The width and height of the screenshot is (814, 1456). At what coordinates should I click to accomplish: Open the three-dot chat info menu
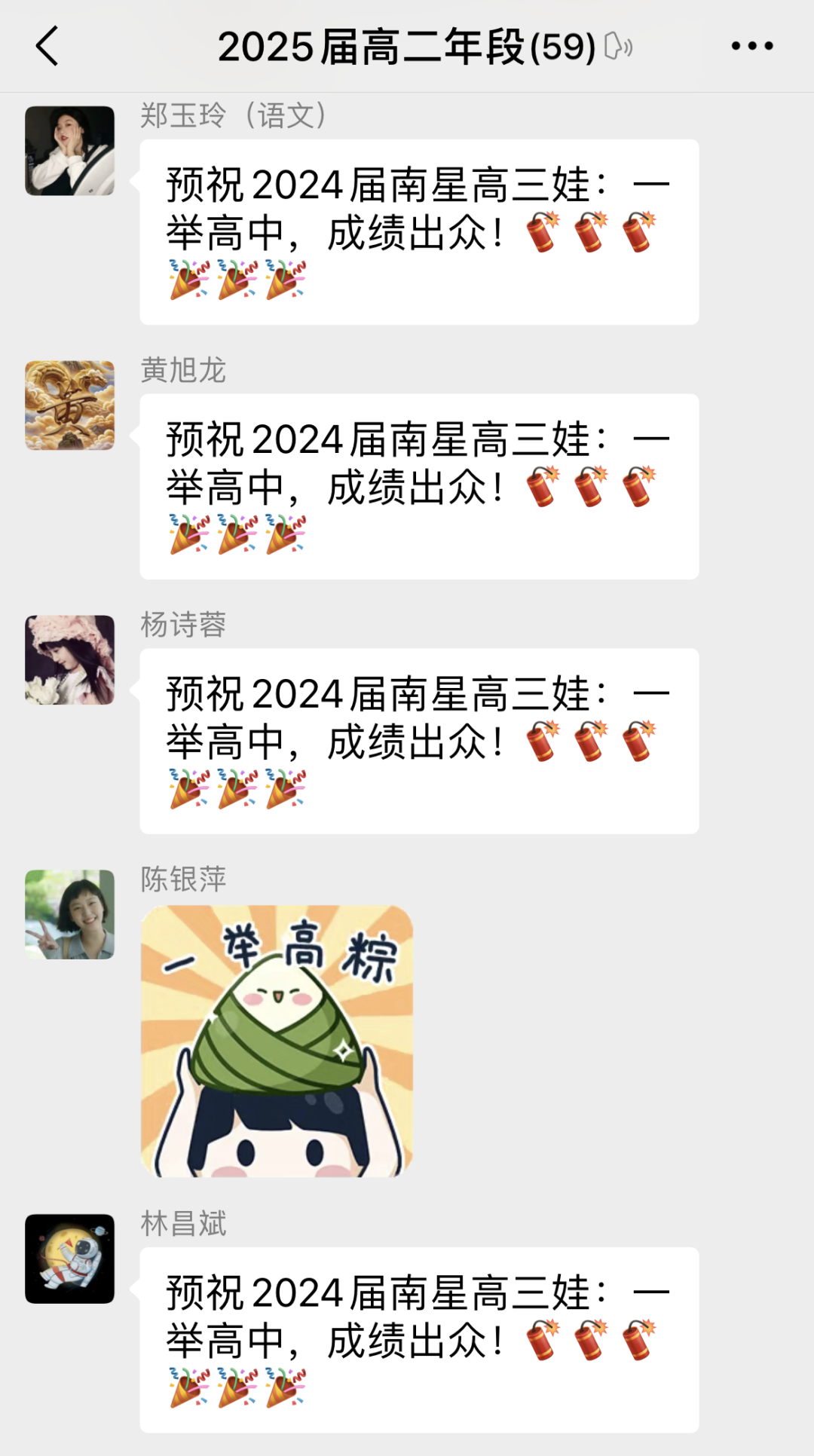pos(751,46)
